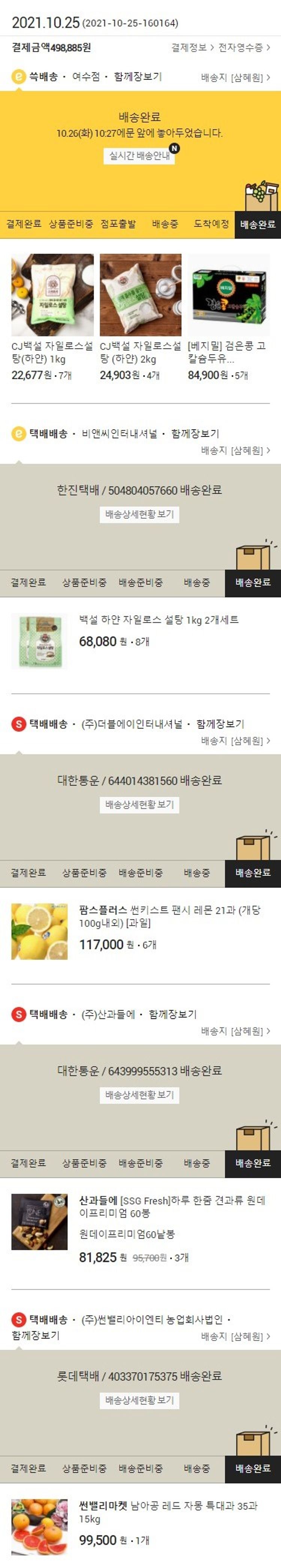Open 함께장보기 for 산과들에

tap(172, 1014)
